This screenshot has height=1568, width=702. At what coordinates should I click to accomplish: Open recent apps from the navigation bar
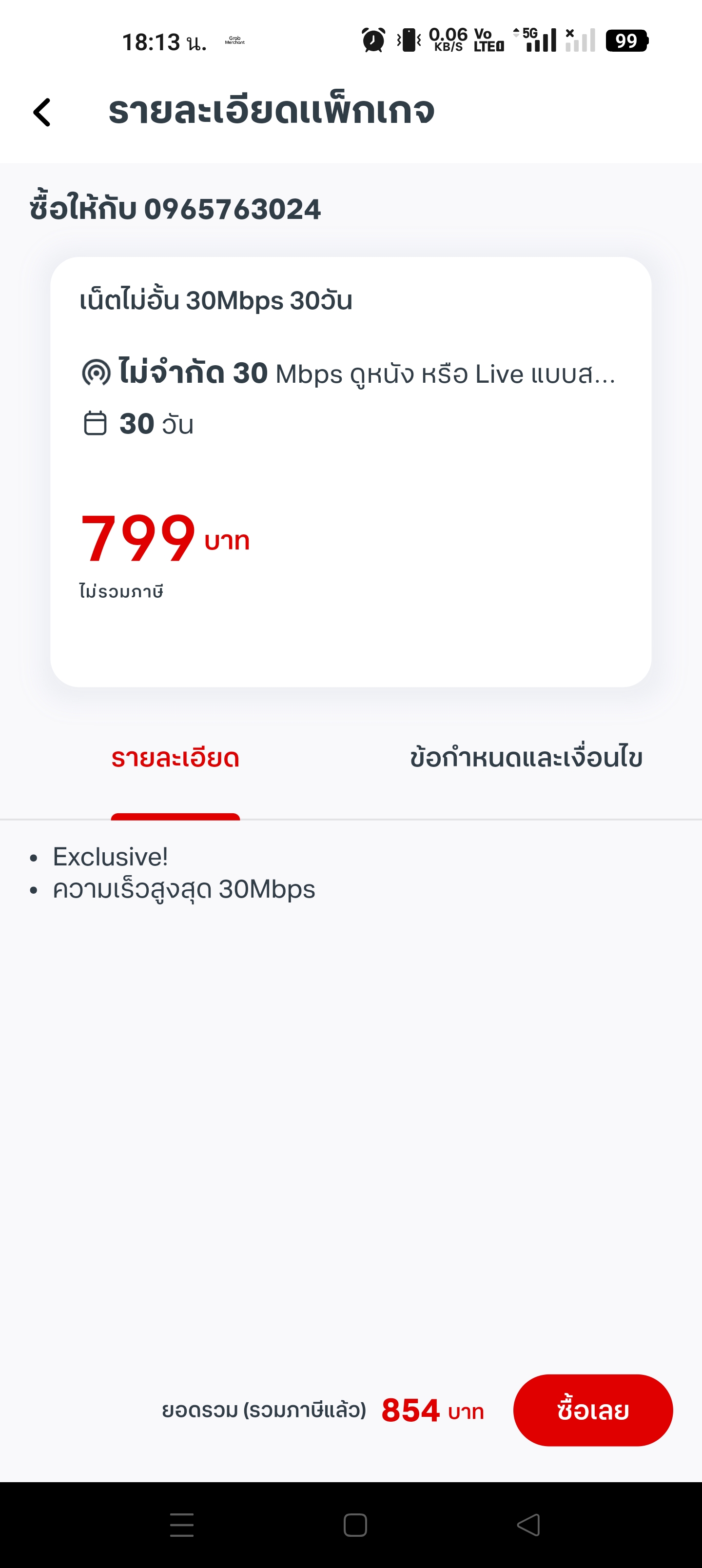coord(182,1525)
